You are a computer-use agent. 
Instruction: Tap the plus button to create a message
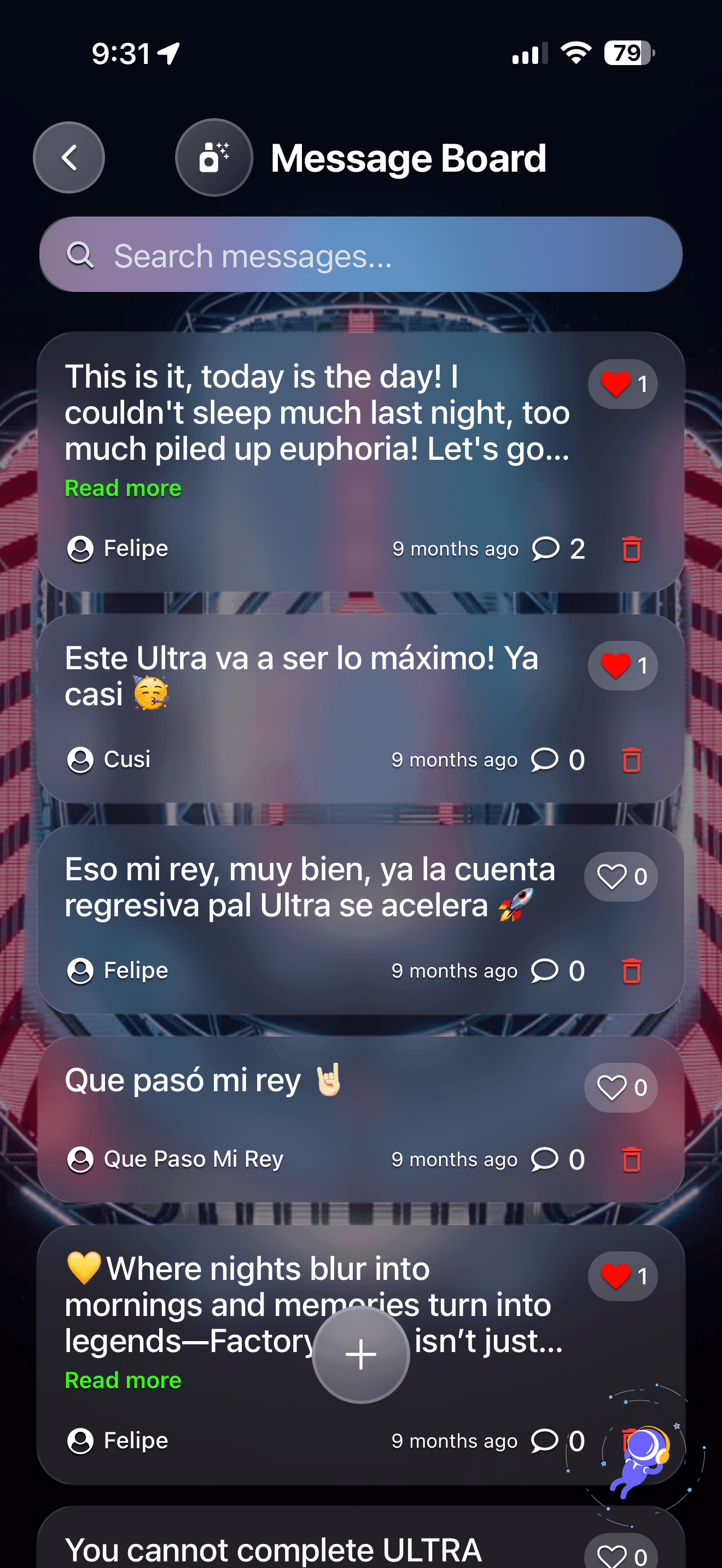click(360, 1354)
